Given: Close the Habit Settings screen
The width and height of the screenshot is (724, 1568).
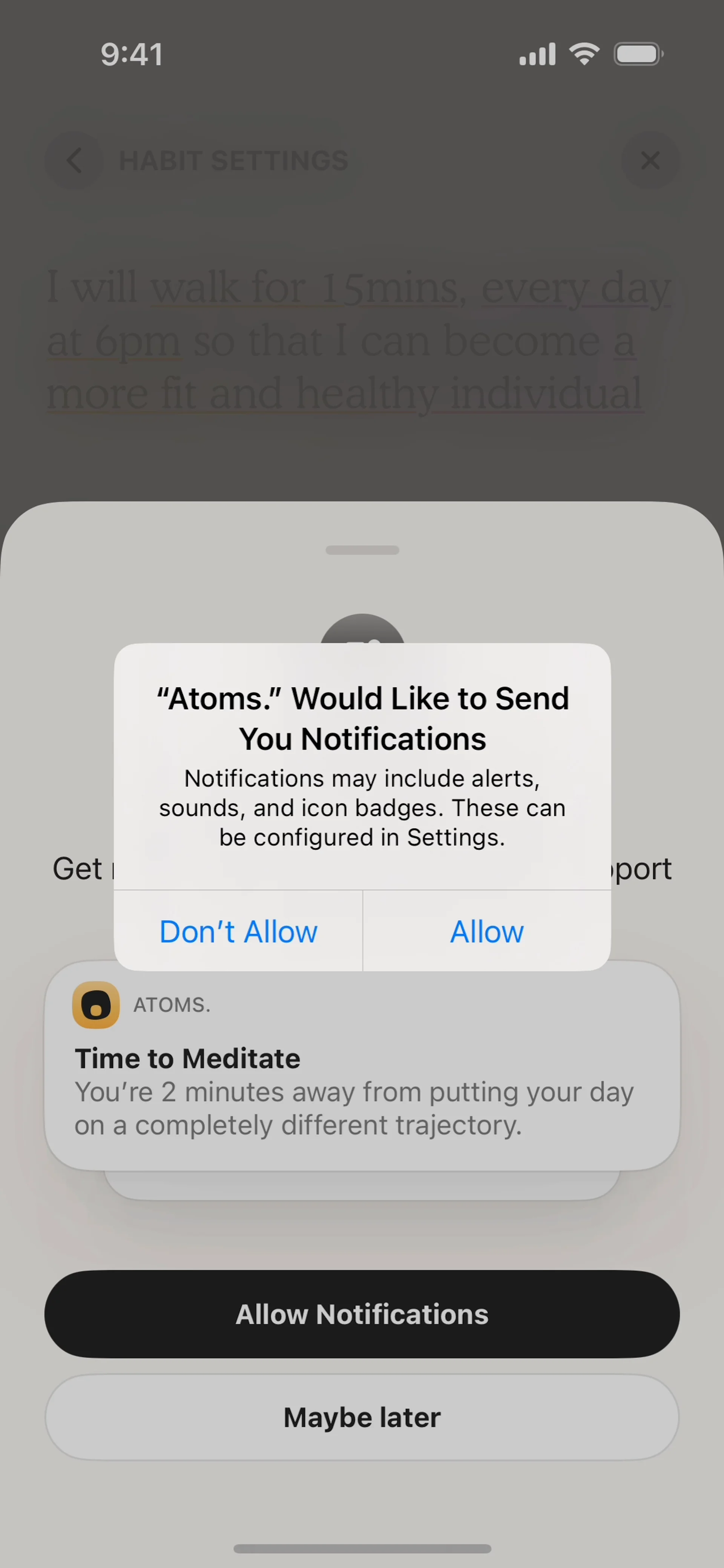Looking at the screenshot, I should [650, 161].
